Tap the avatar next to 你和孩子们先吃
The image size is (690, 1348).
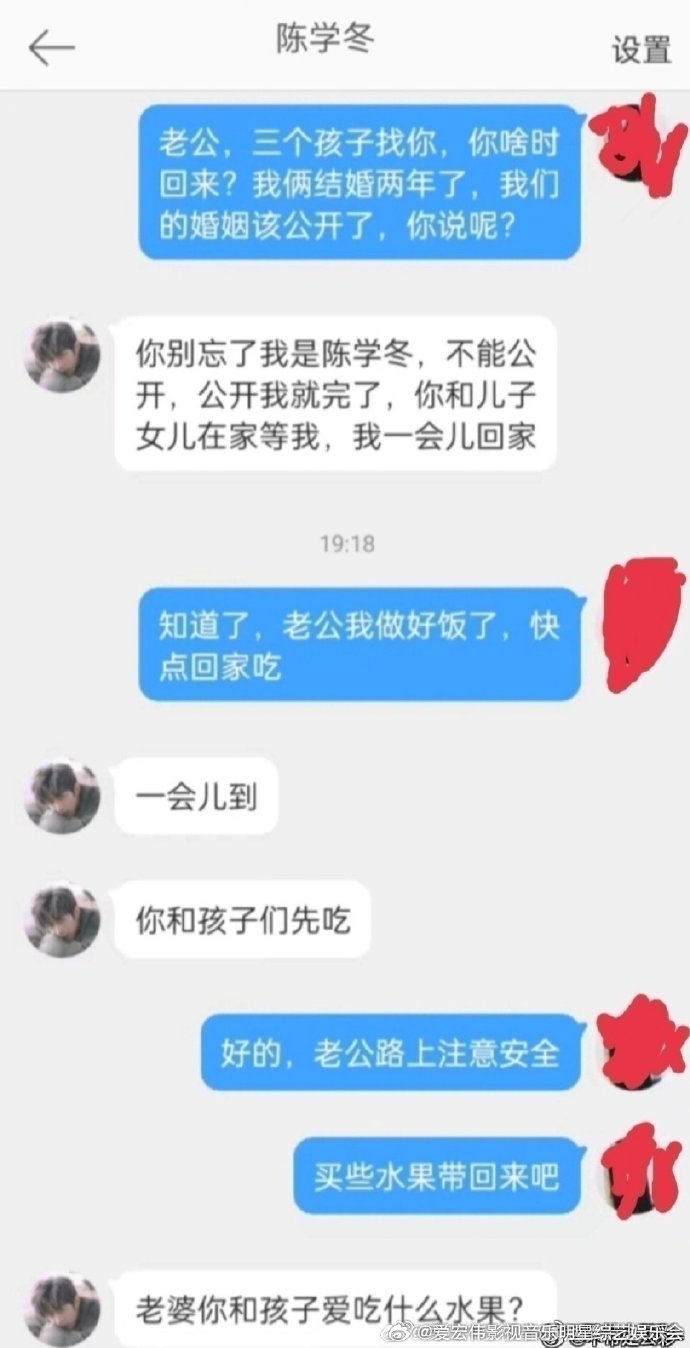(x=63, y=918)
